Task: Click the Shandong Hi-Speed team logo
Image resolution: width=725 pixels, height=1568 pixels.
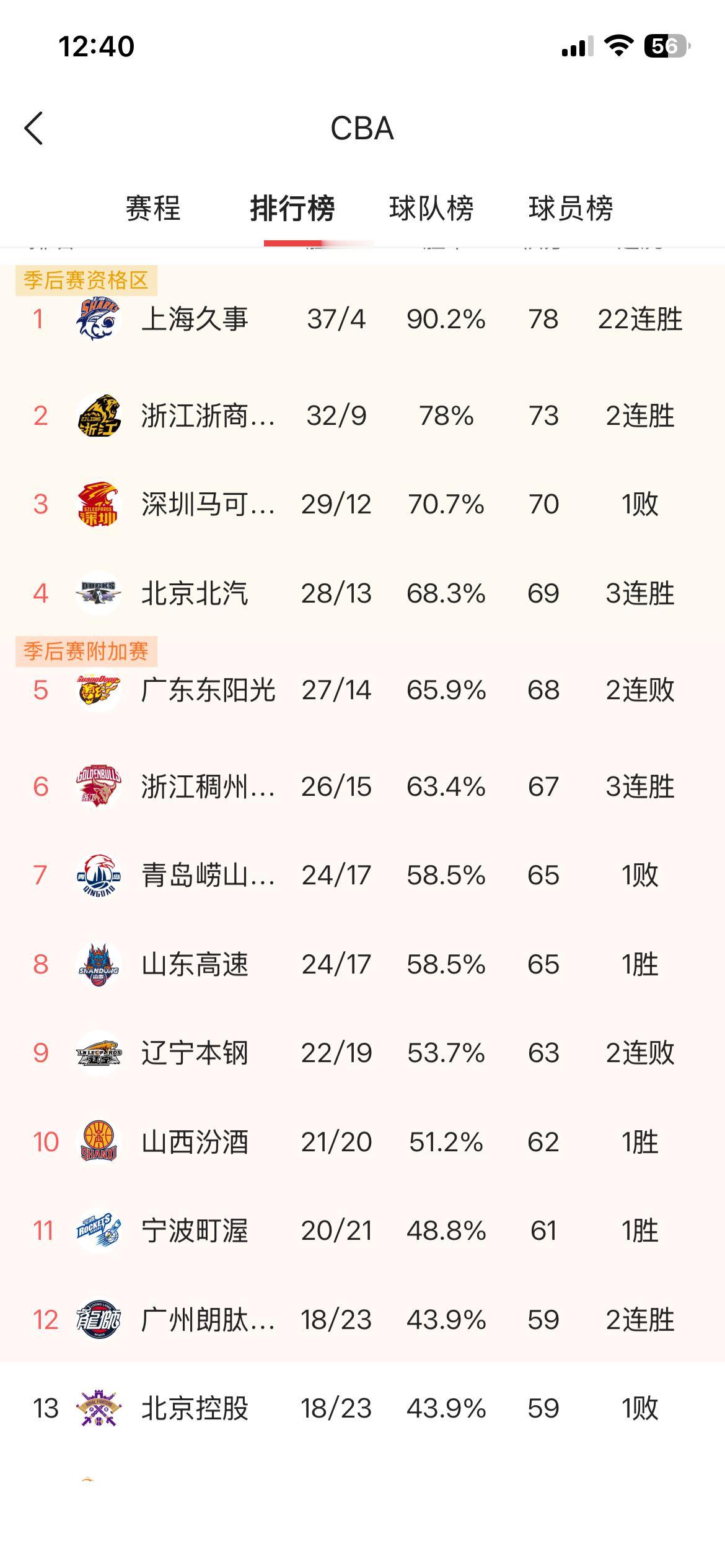Action: [x=96, y=964]
